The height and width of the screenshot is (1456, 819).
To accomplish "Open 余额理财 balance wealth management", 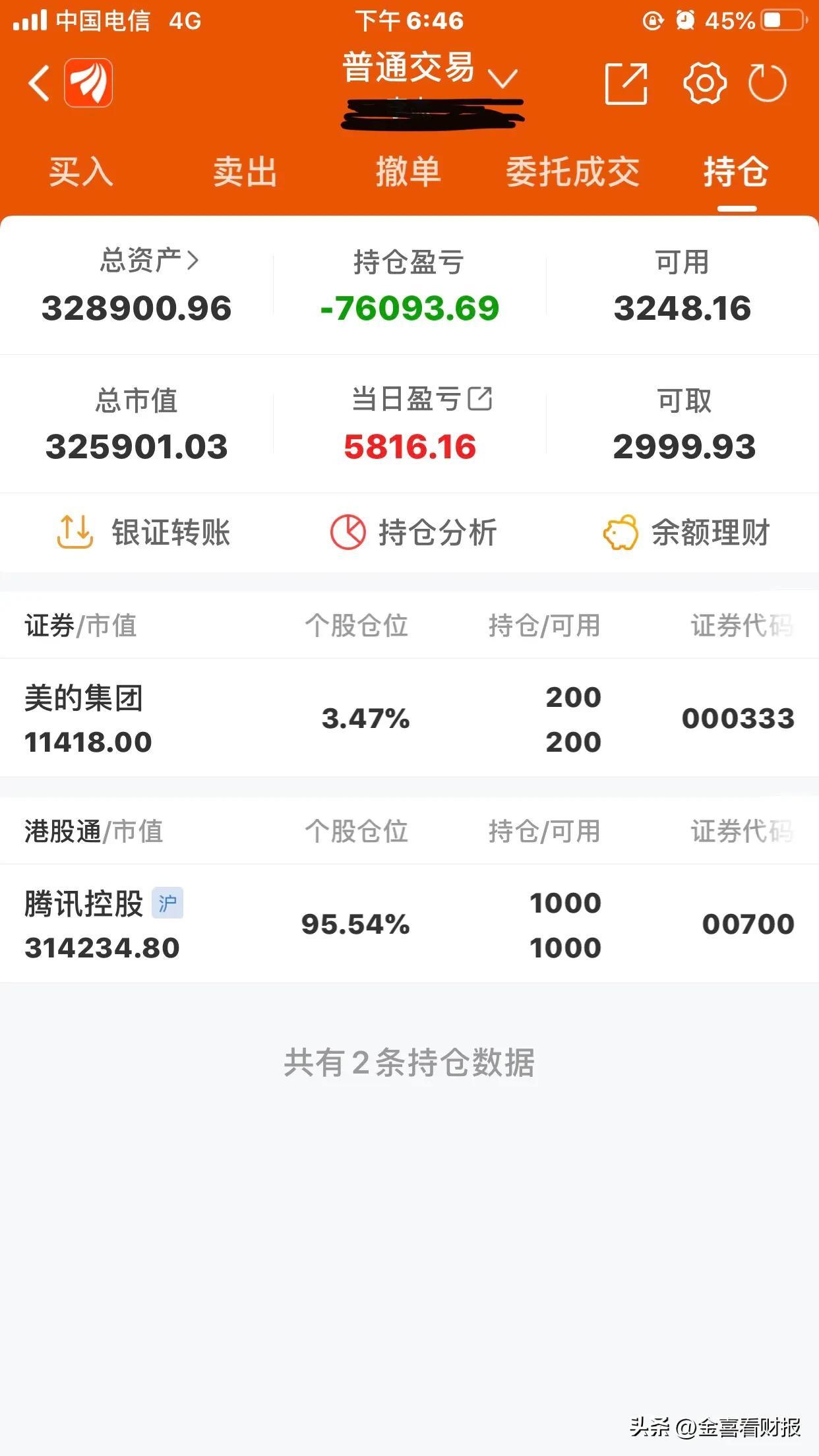I will [686, 532].
